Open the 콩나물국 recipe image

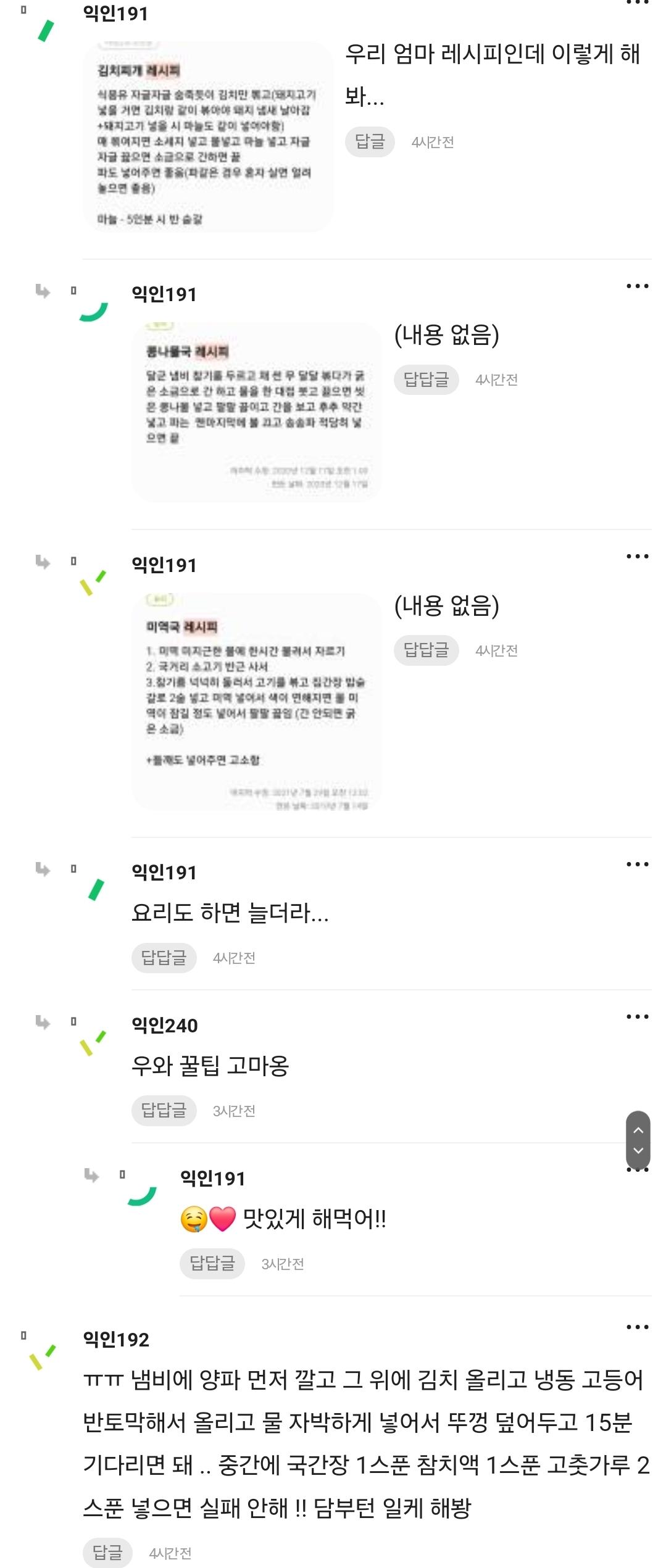pos(256,412)
